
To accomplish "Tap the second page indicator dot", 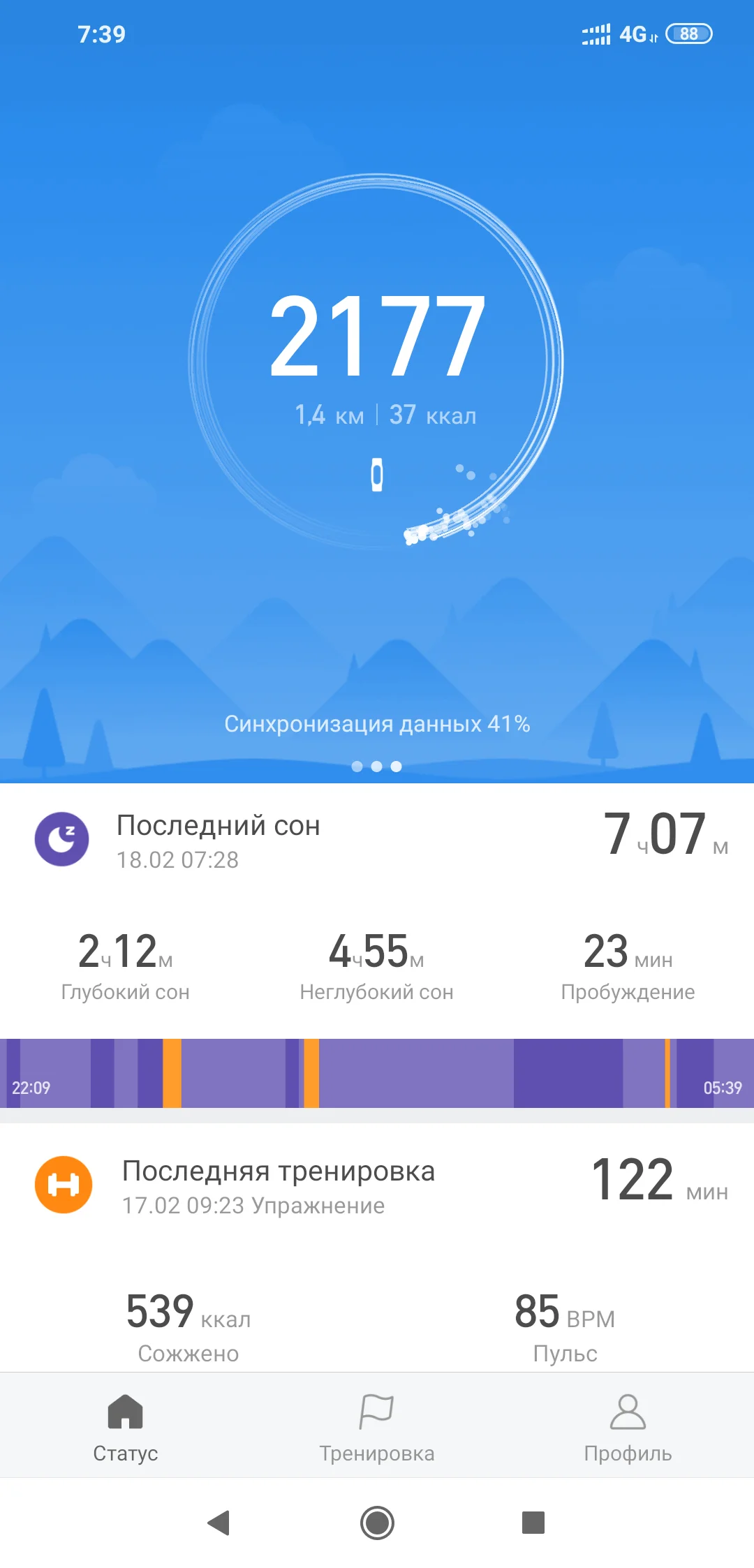I will (377, 767).
